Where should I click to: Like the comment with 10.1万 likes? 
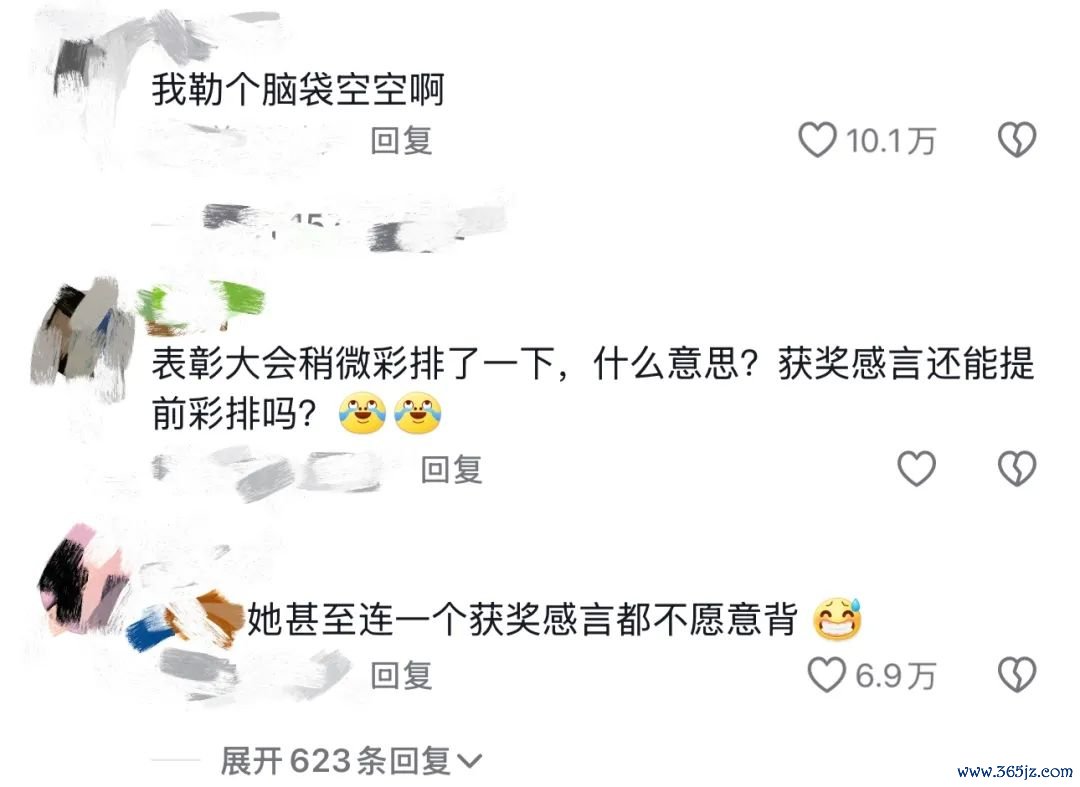click(x=817, y=140)
